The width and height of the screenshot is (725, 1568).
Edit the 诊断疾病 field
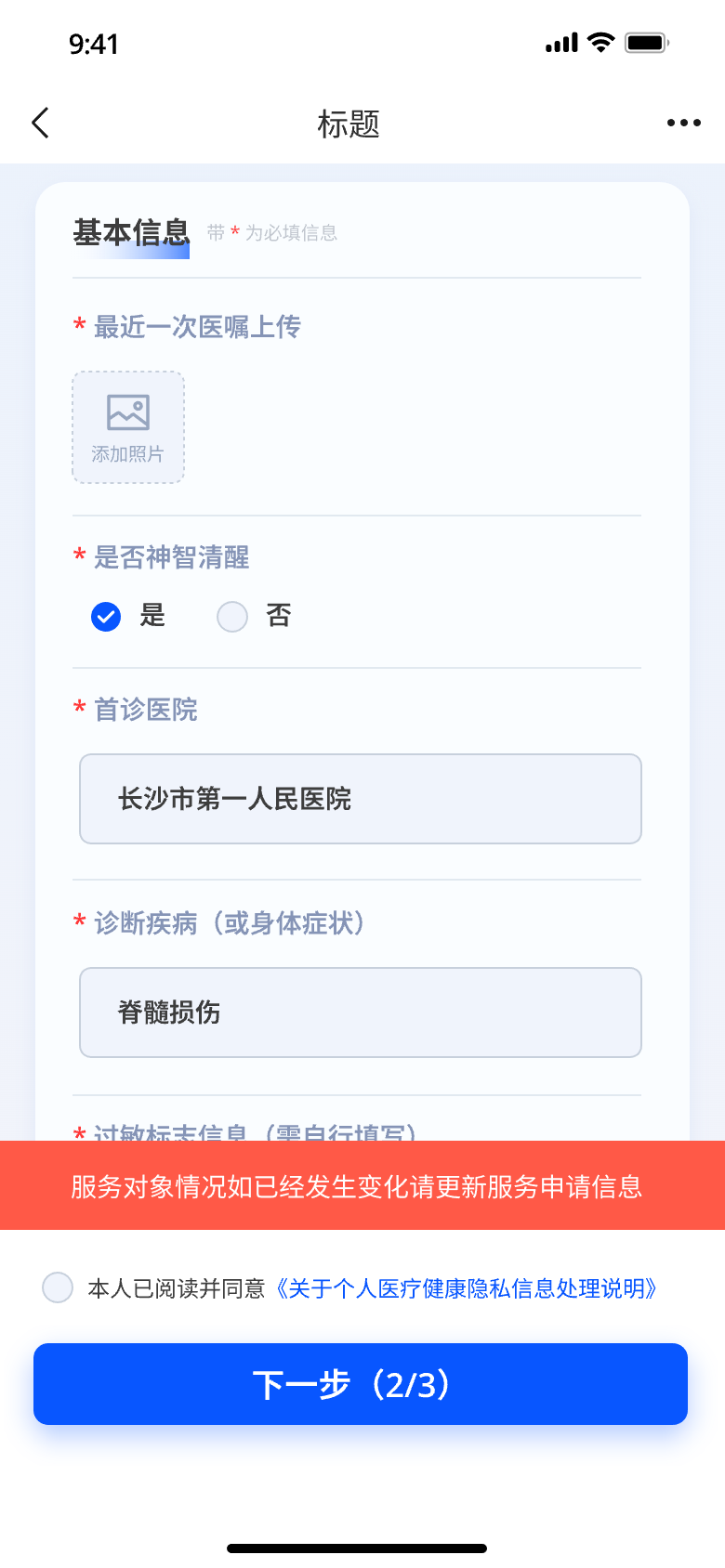tap(361, 1013)
